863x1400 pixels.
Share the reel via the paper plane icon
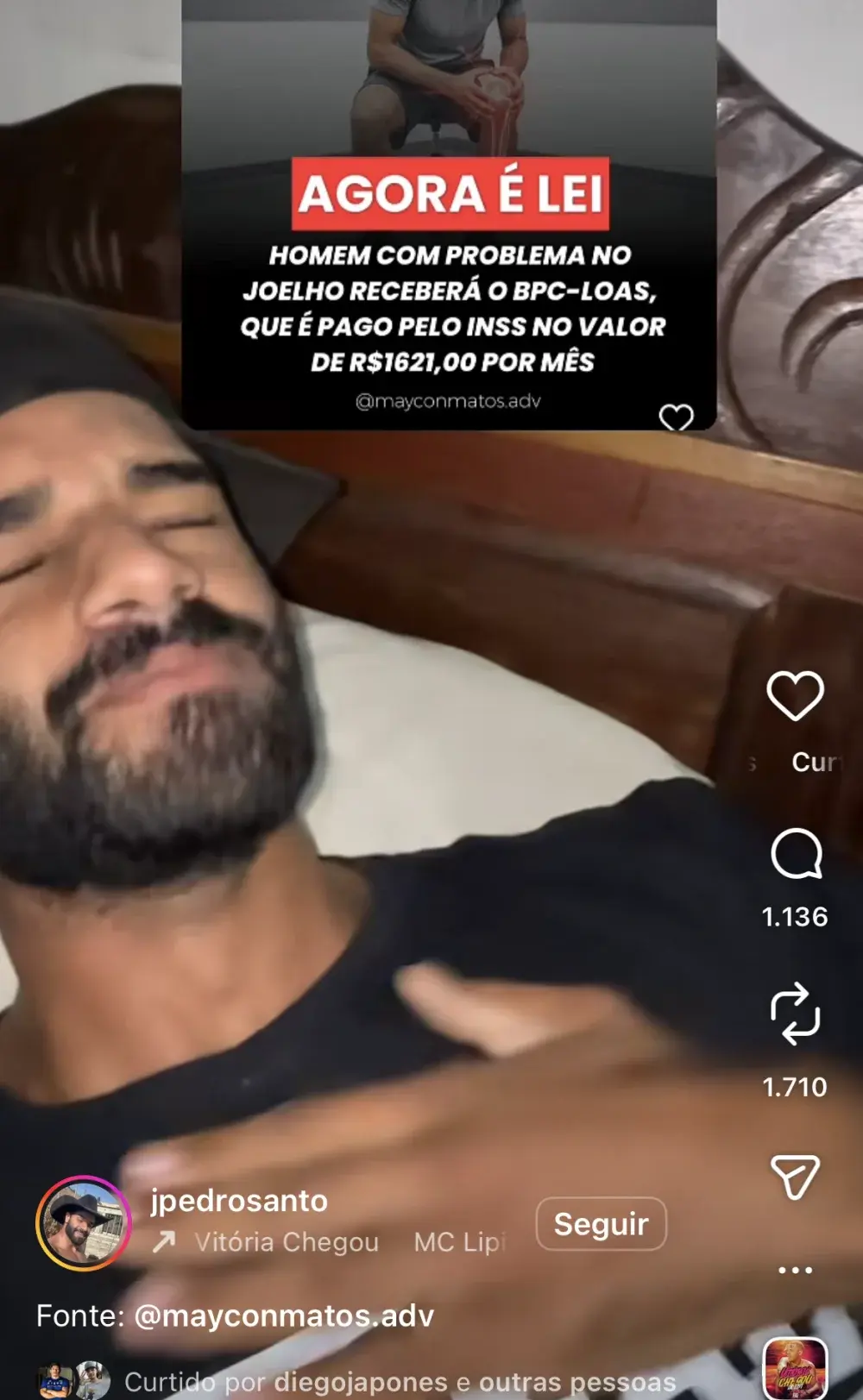[795, 1177]
